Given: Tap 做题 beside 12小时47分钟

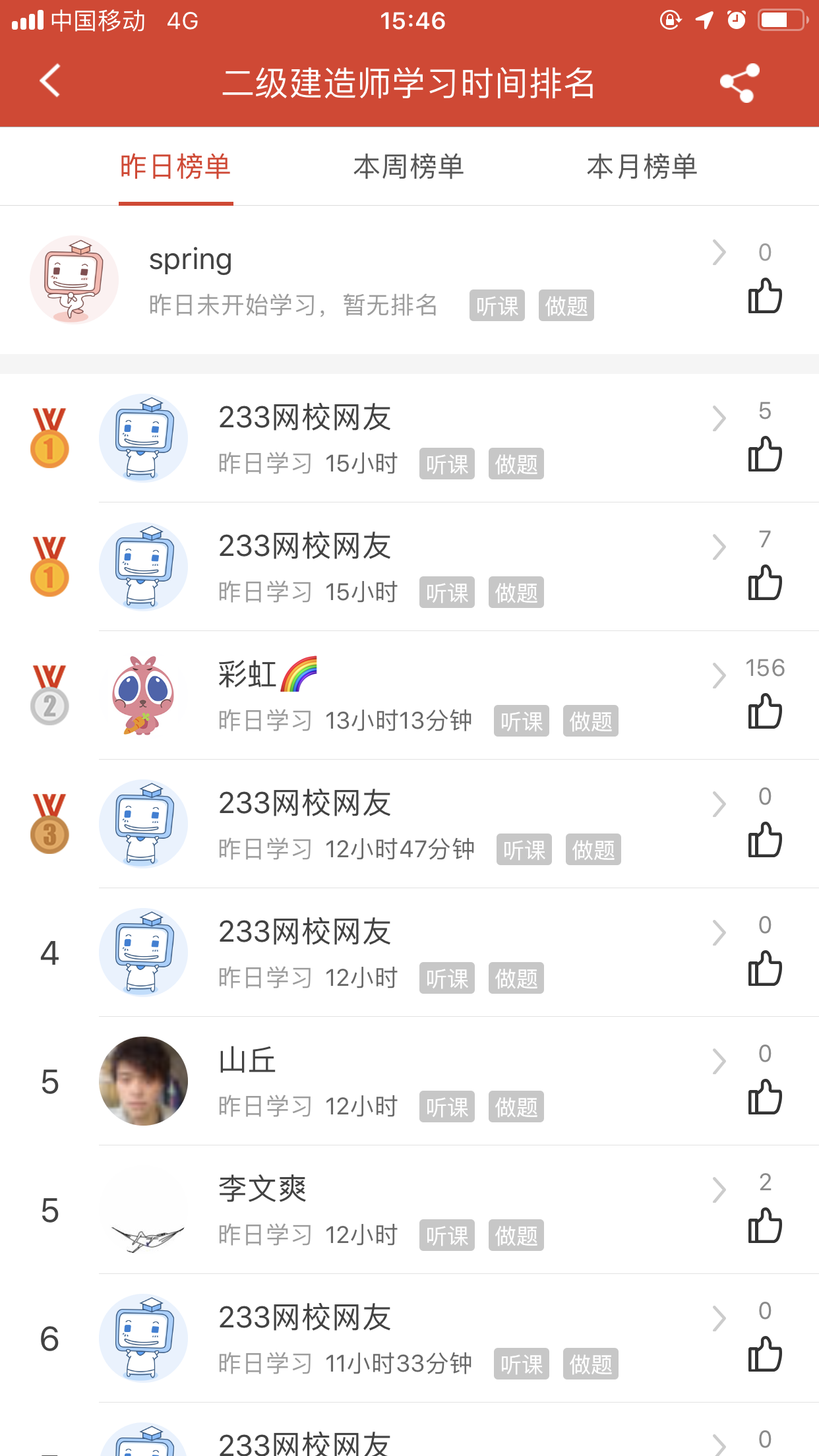Looking at the screenshot, I should click(593, 850).
